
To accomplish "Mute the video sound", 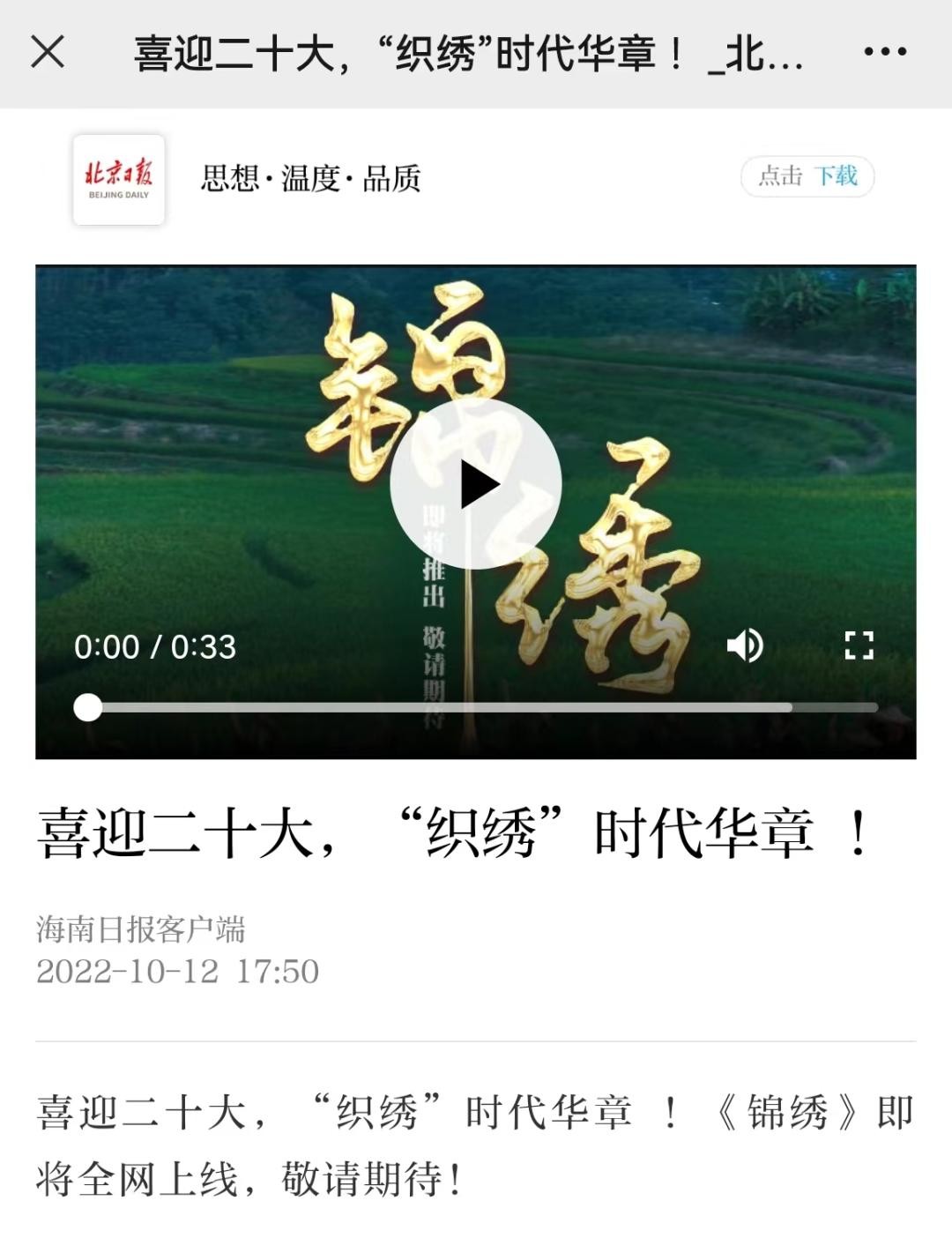I will 745,646.
